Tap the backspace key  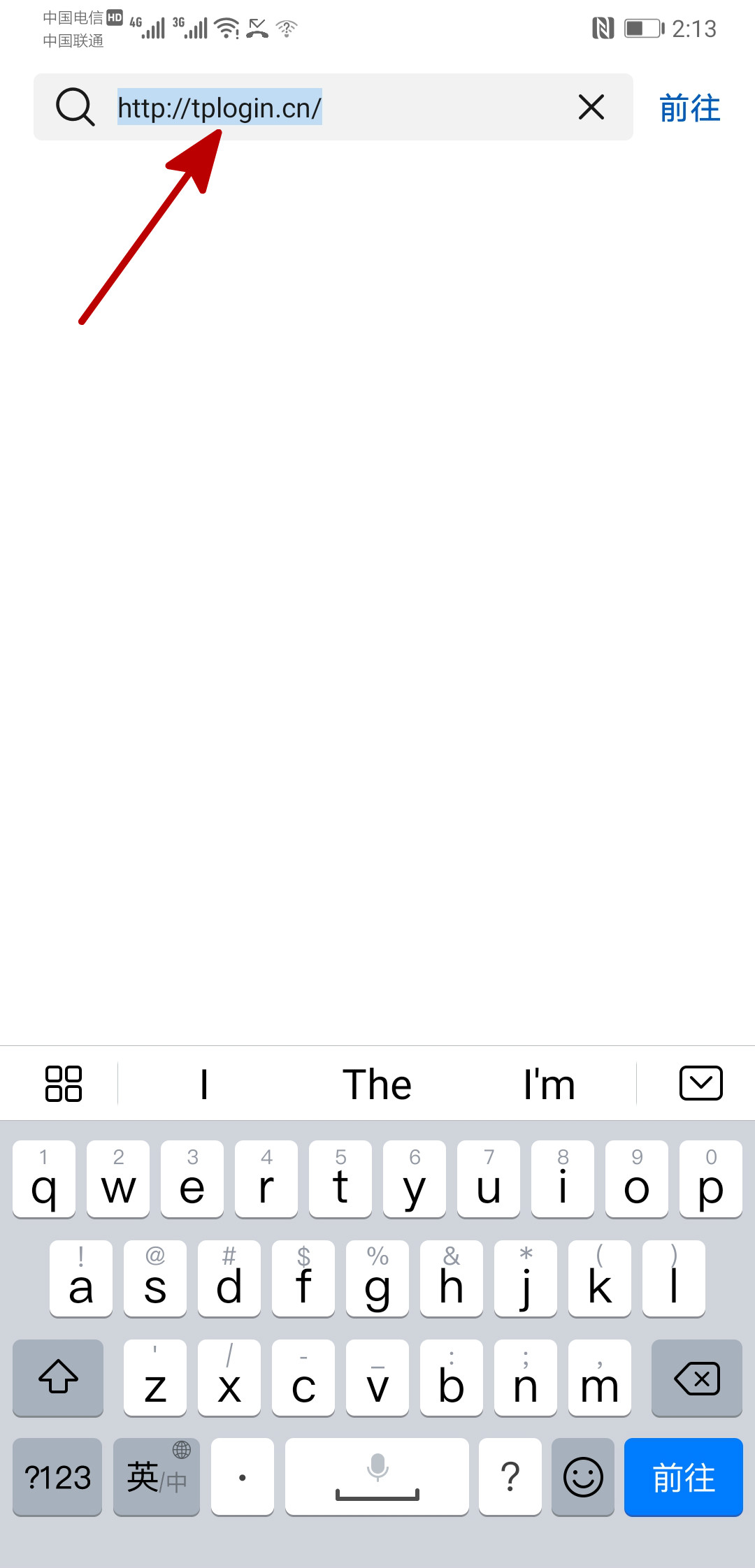[696, 1378]
